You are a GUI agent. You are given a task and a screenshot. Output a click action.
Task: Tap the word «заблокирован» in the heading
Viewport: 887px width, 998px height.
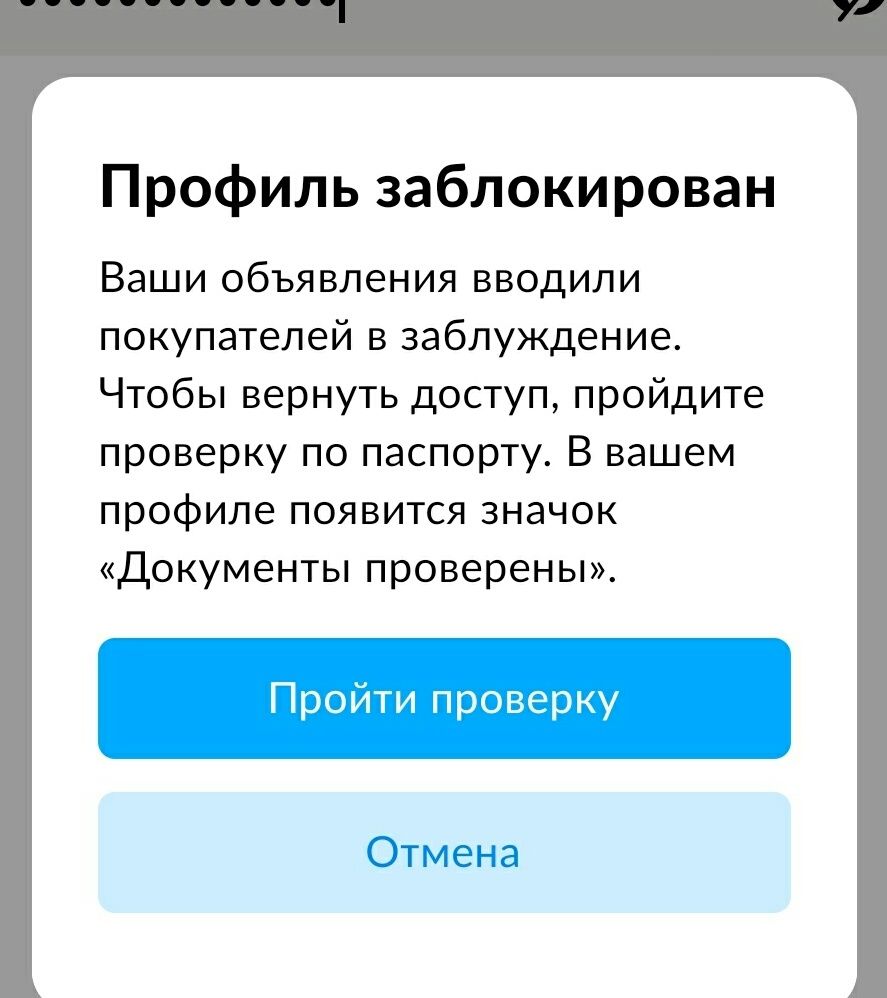(585, 186)
